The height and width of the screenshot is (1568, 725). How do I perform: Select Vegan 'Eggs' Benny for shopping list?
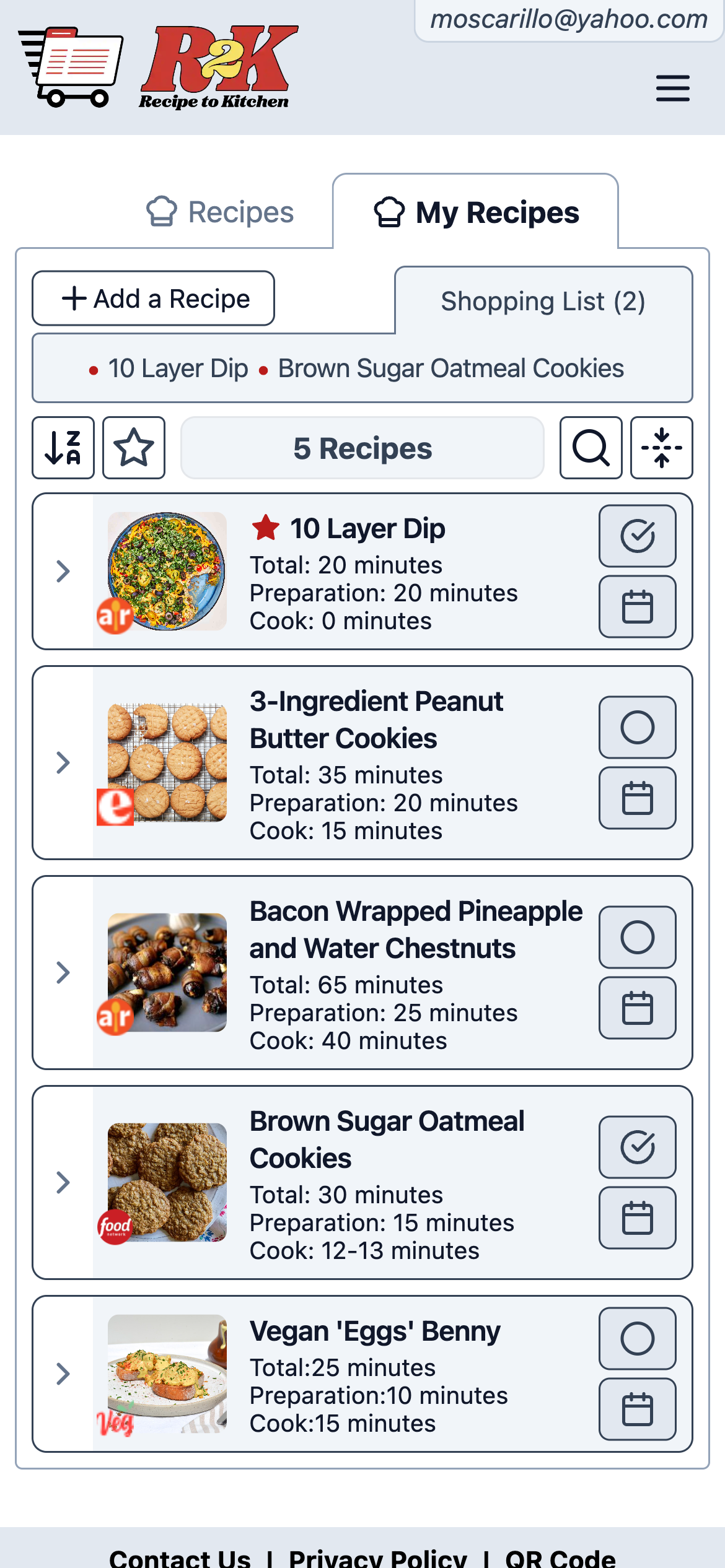(637, 1339)
